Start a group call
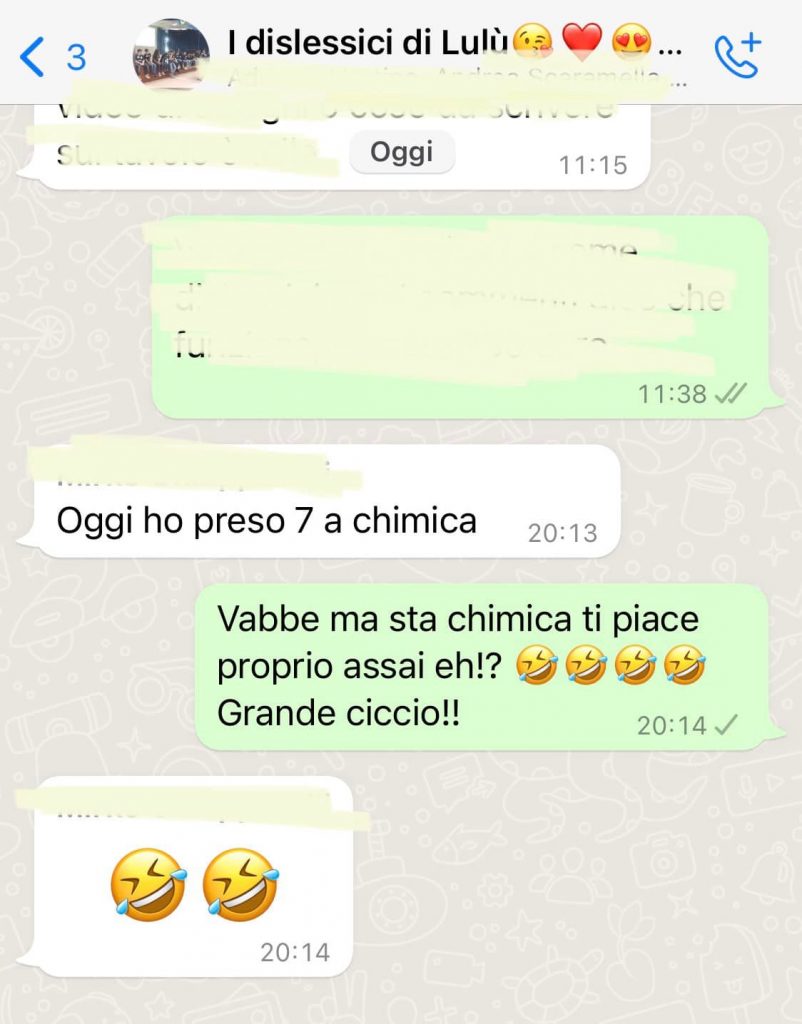This screenshot has width=802, height=1024. point(737,56)
